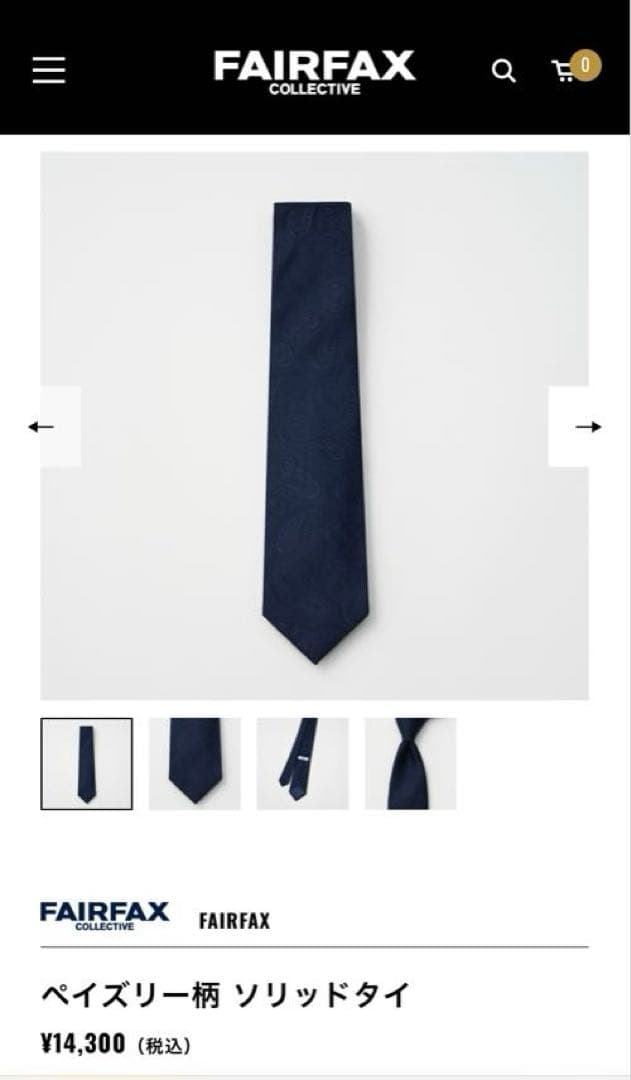The height and width of the screenshot is (1080, 631).
Task: Go to the Fairfax Collective home logo
Action: point(314,70)
